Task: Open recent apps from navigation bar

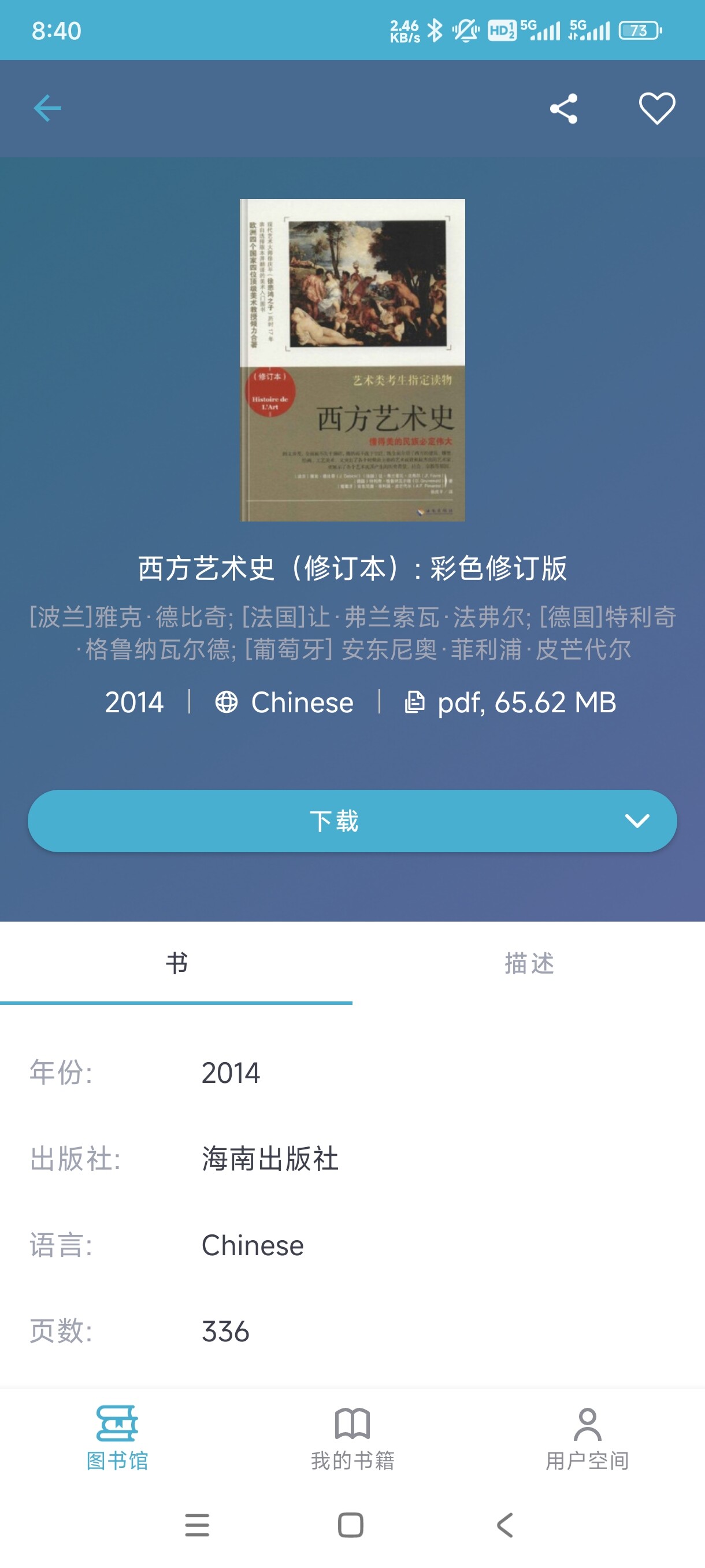Action: click(x=197, y=1525)
